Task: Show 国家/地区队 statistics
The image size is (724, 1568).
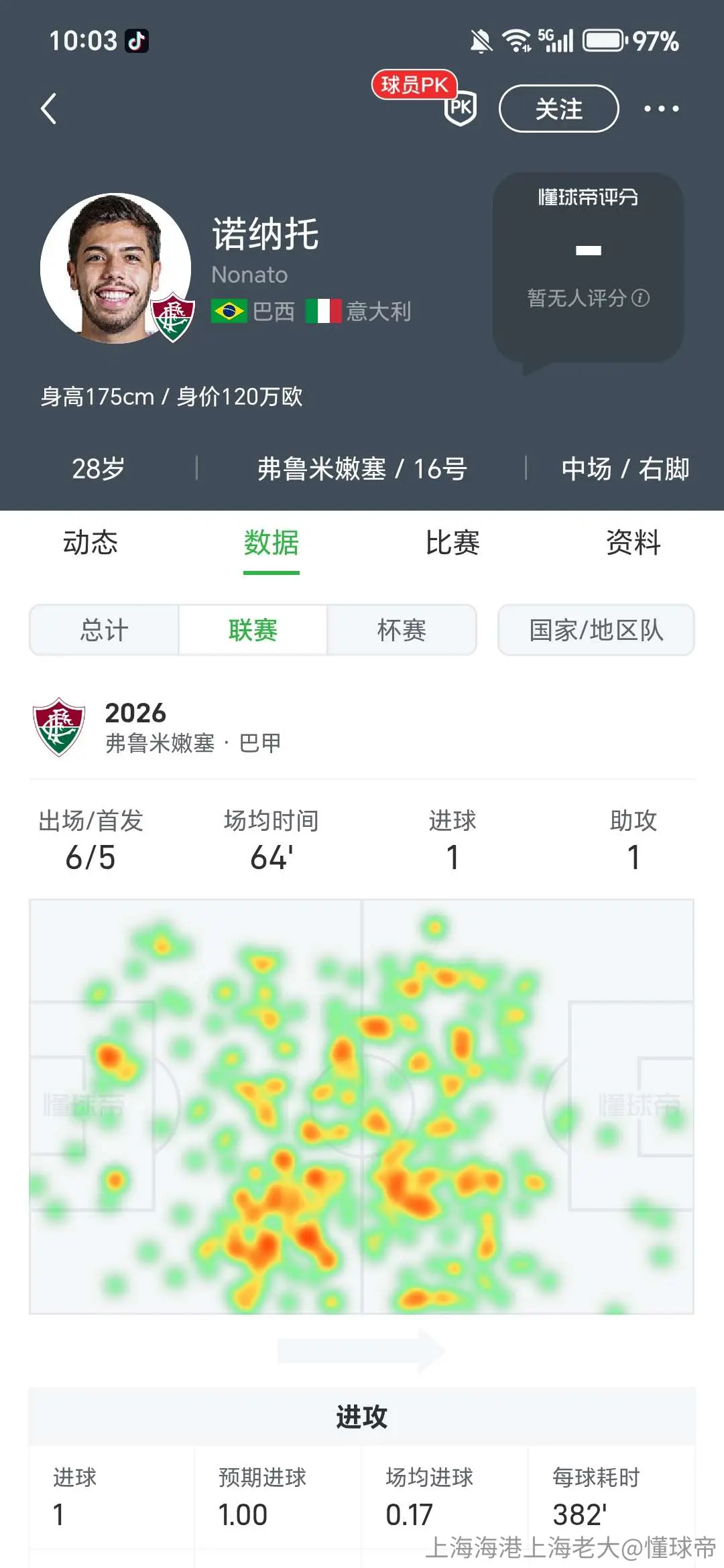Action: 596,630
